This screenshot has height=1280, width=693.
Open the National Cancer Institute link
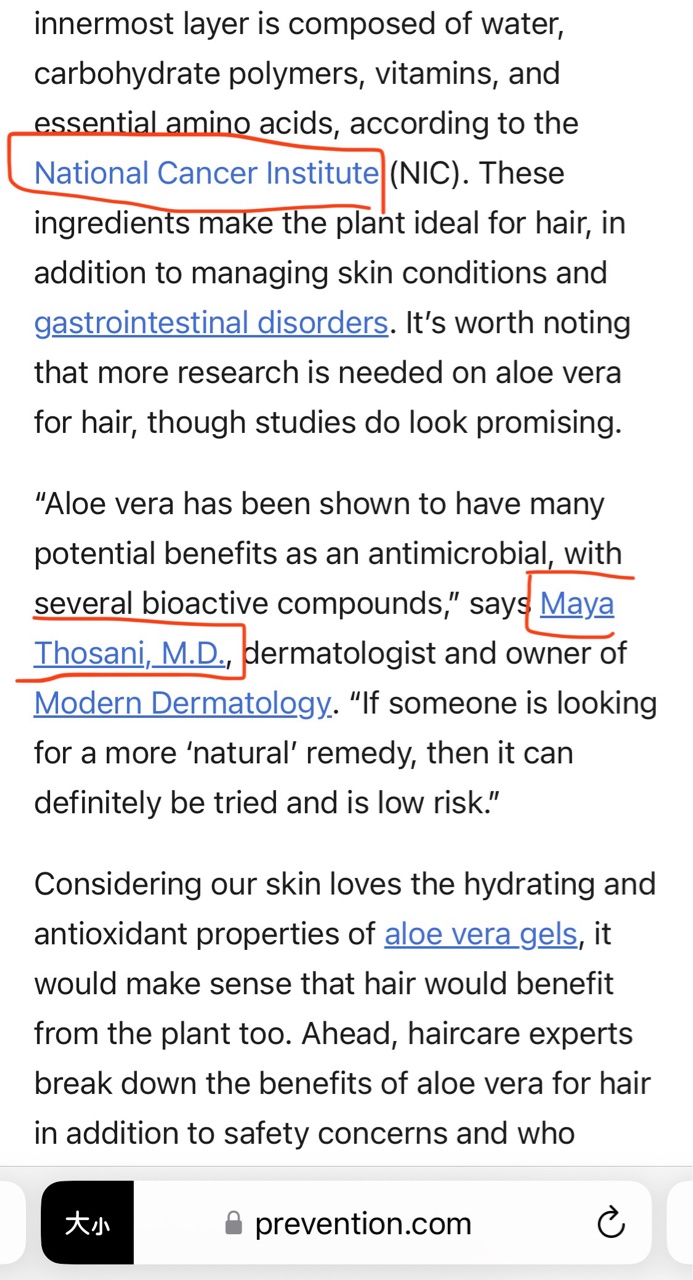pyautogui.click(x=206, y=174)
